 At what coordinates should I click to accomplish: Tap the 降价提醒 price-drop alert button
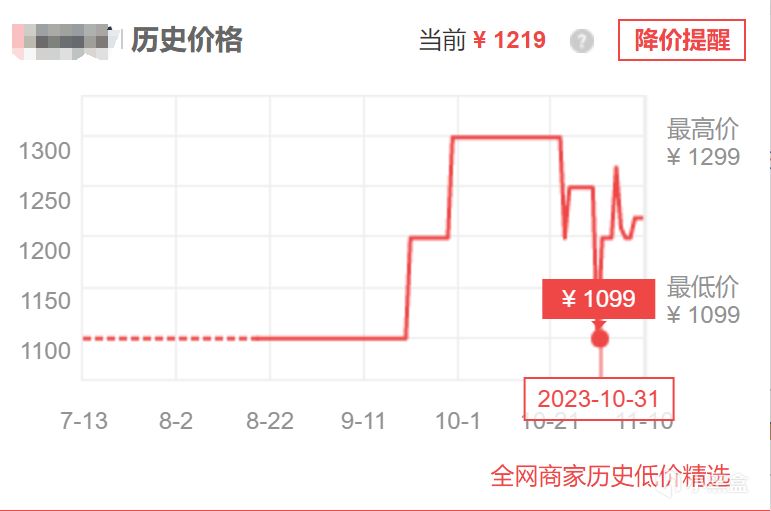(x=682, y=40)
